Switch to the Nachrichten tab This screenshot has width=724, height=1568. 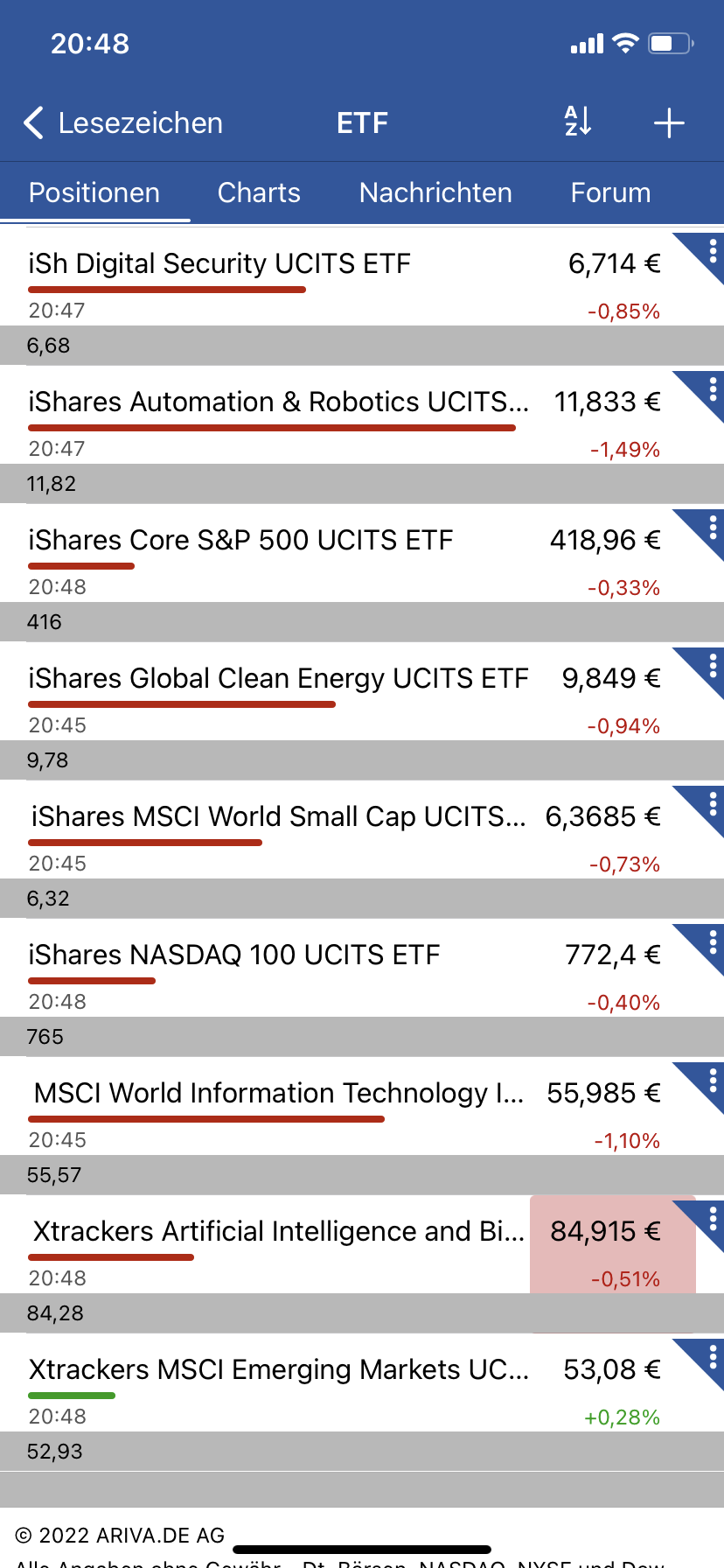[x=435, y=192]
